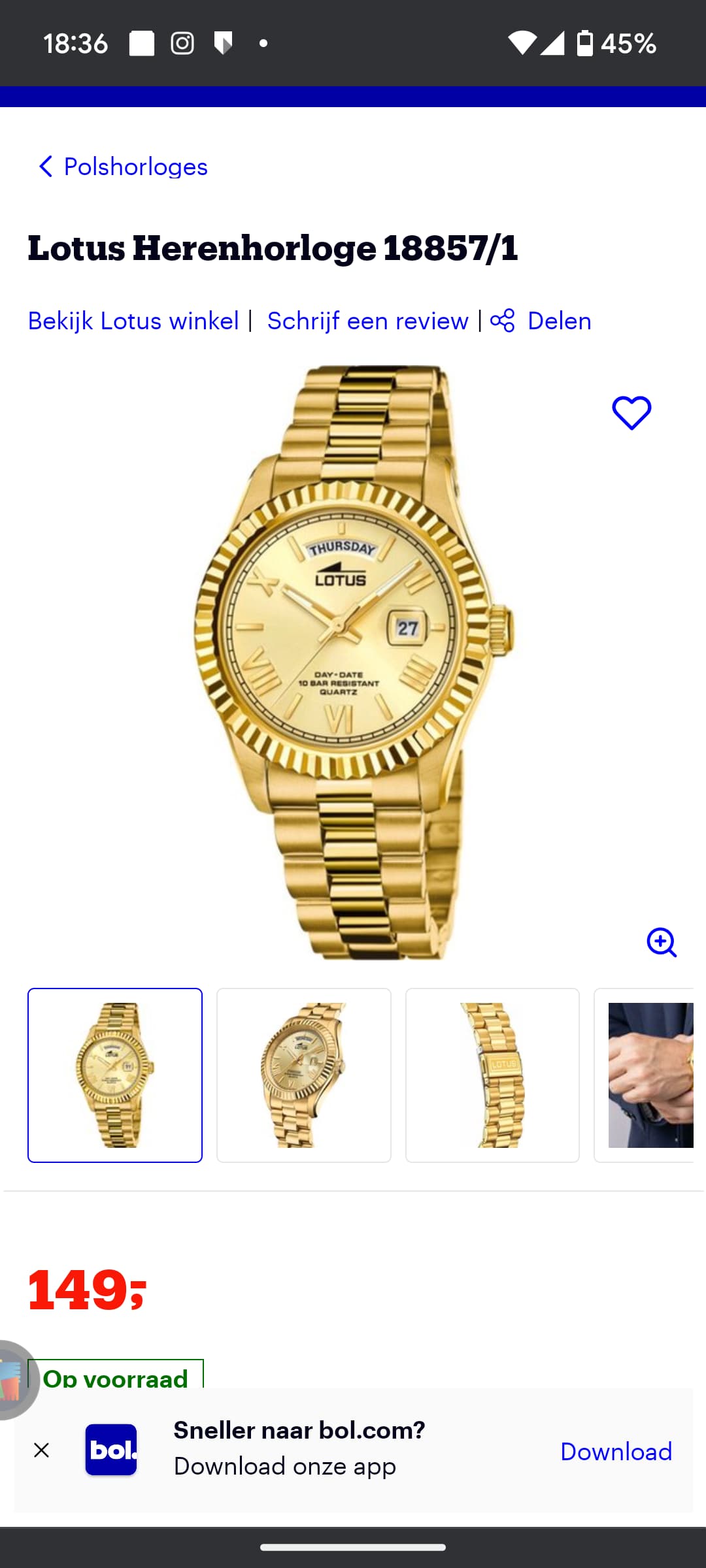Dismiss the bol.com app banner
The image size is (706, 1568).
click(x=41, y=1450)
